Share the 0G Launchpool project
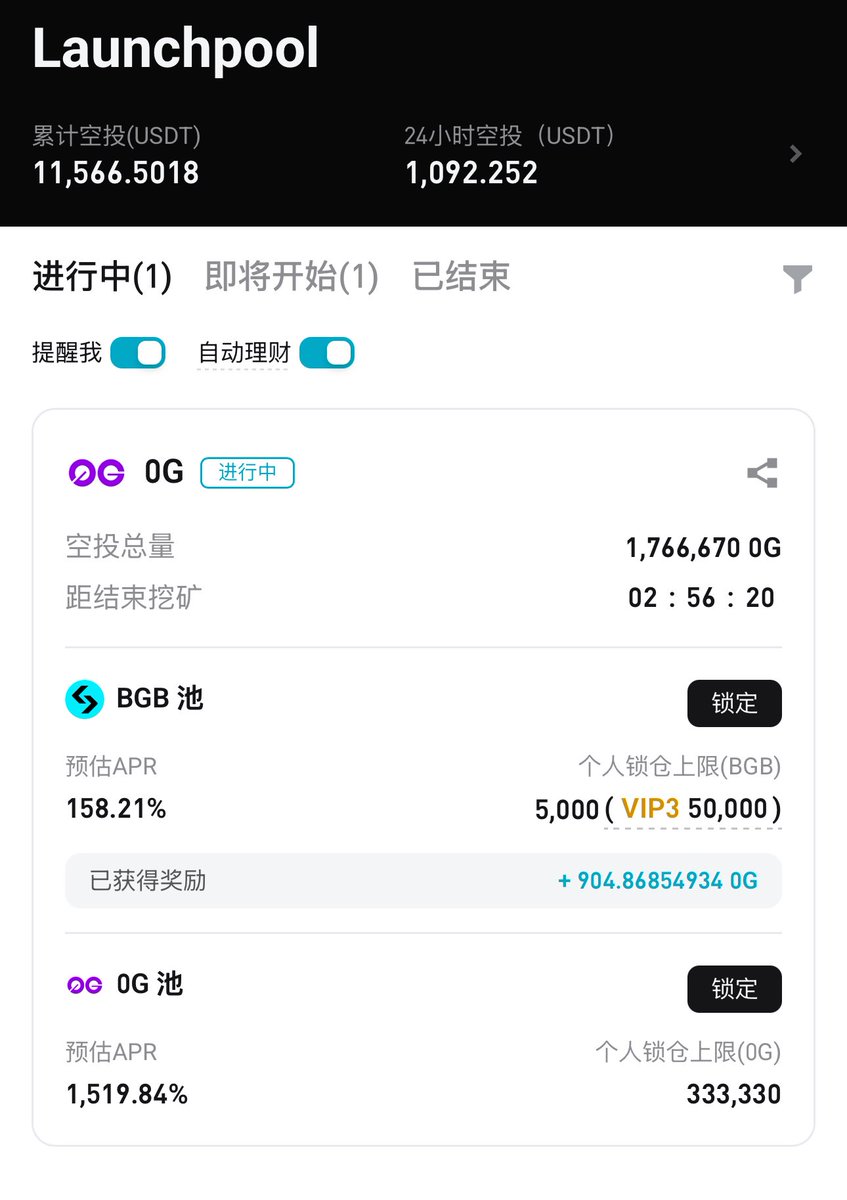This screenshot has height=1200, width=847. tap(762, 473)
